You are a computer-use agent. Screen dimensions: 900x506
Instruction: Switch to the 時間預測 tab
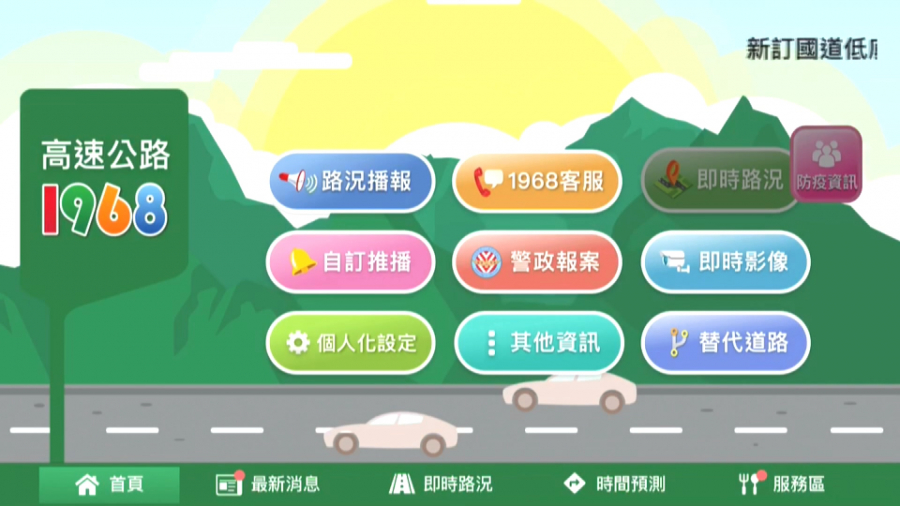[x=615, y=485]
